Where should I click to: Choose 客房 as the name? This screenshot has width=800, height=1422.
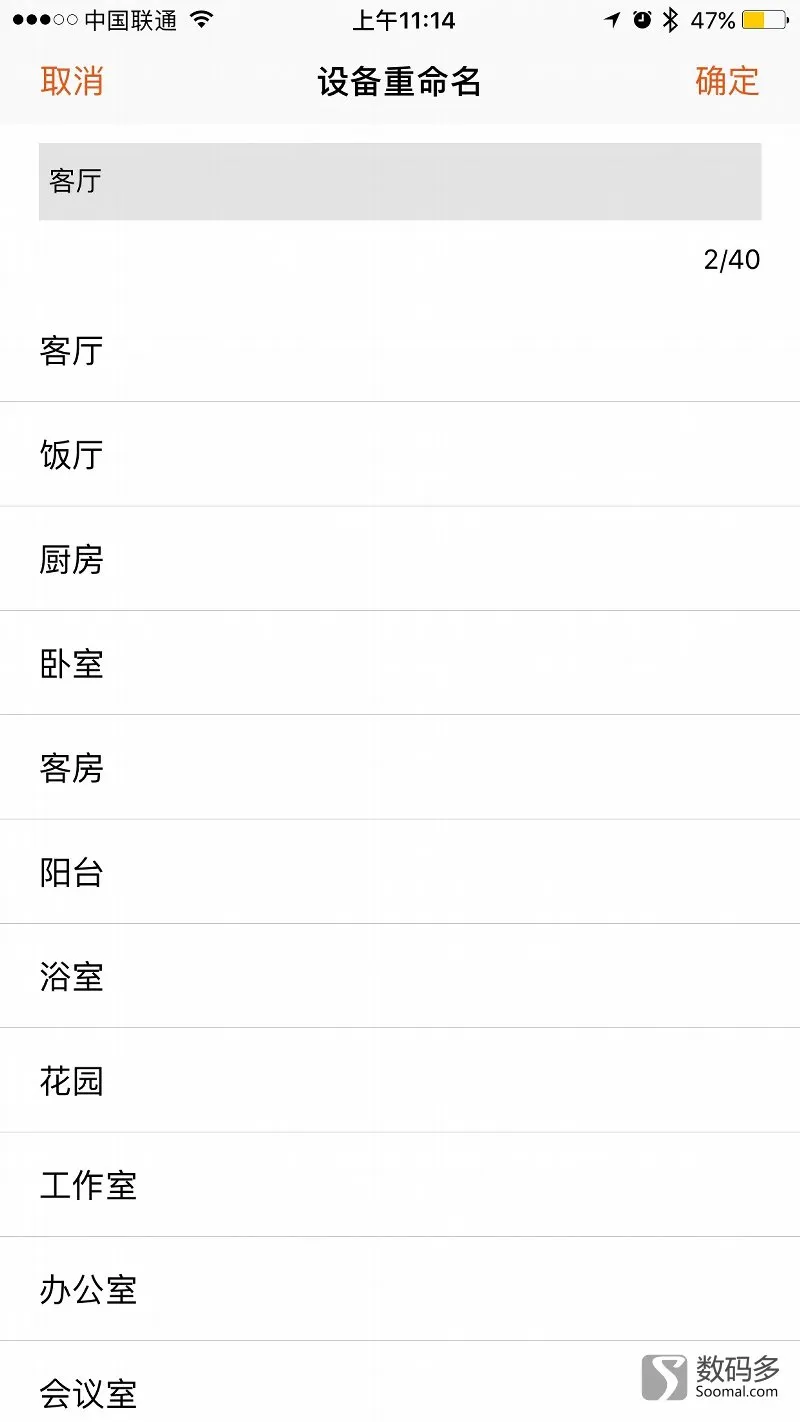(x=400, y=767)
